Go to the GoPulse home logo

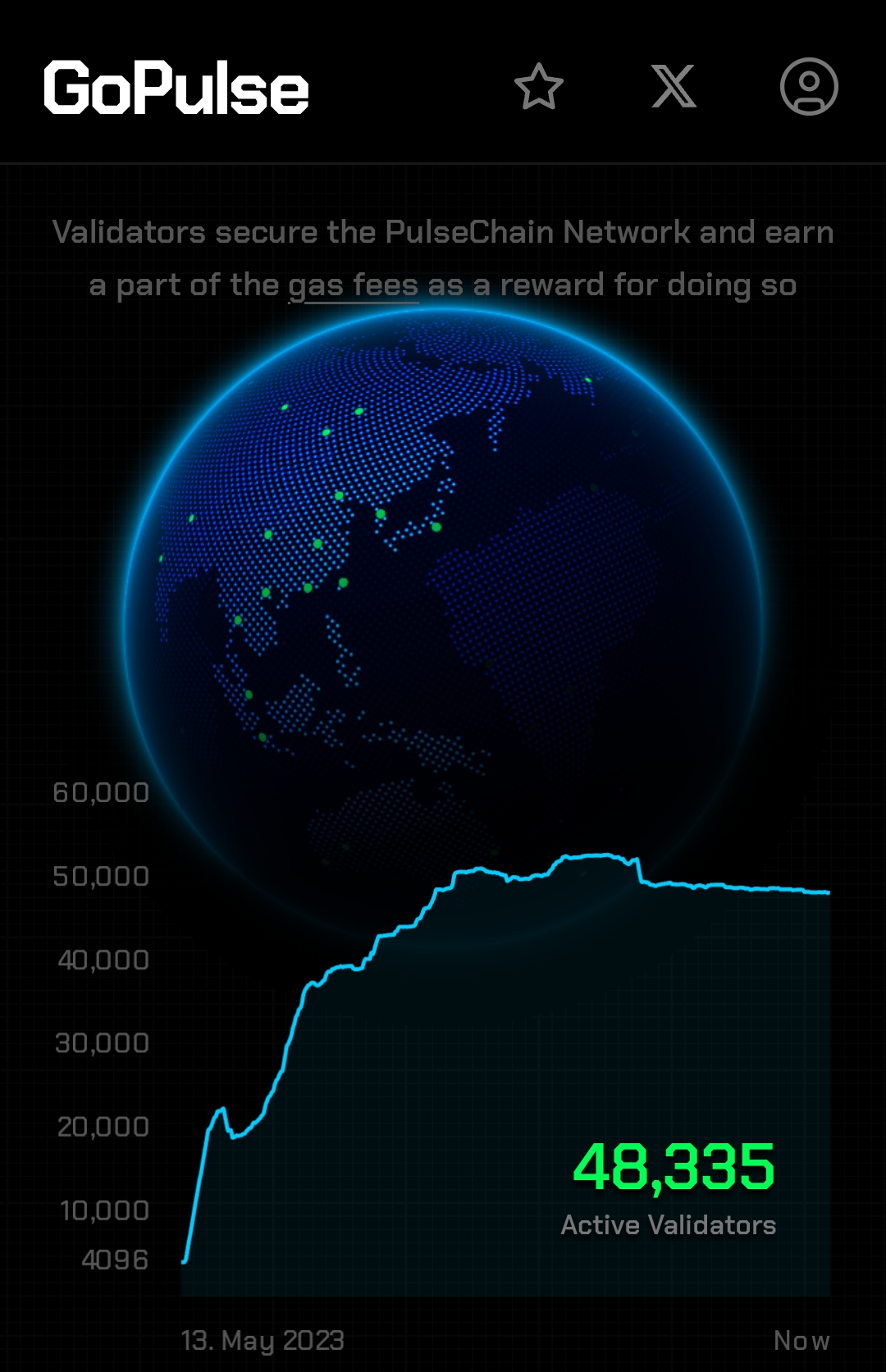coord(176,88)
